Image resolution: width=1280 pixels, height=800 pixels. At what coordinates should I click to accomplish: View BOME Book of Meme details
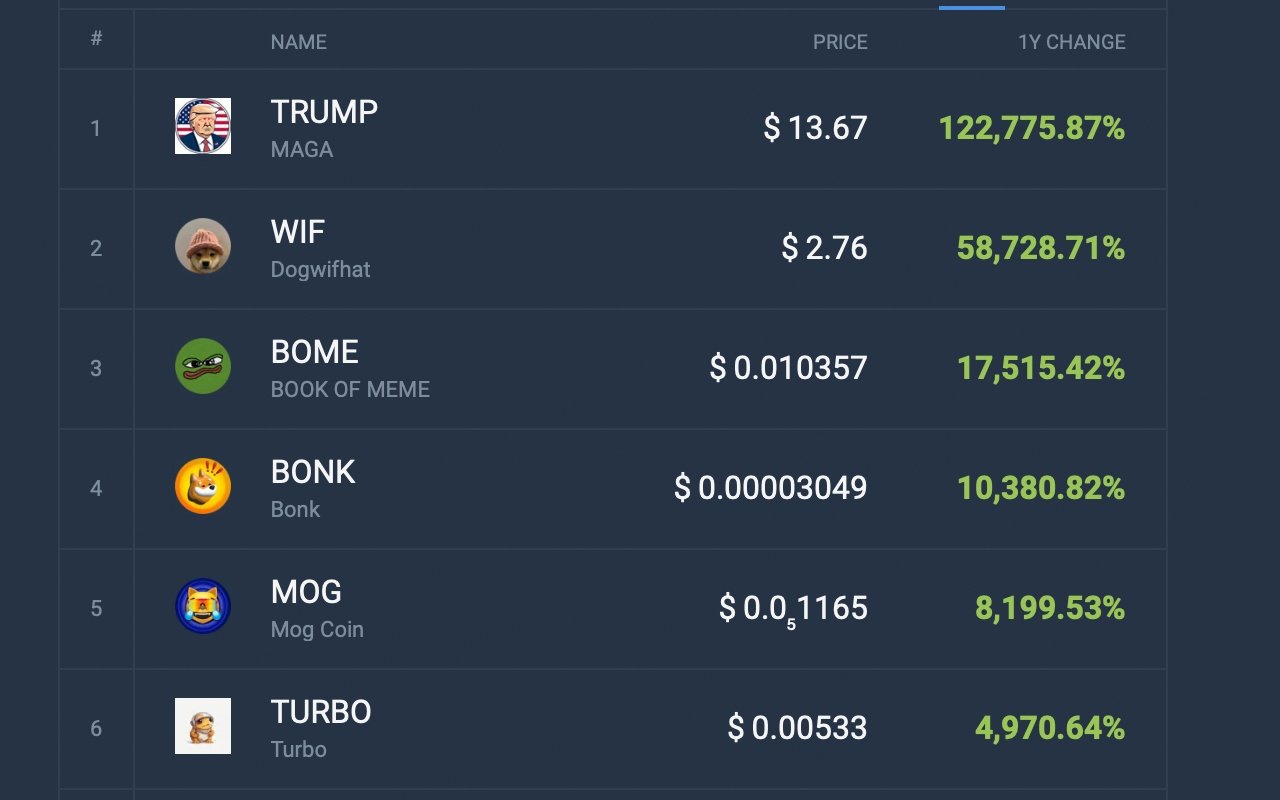(x=314, y=352)
